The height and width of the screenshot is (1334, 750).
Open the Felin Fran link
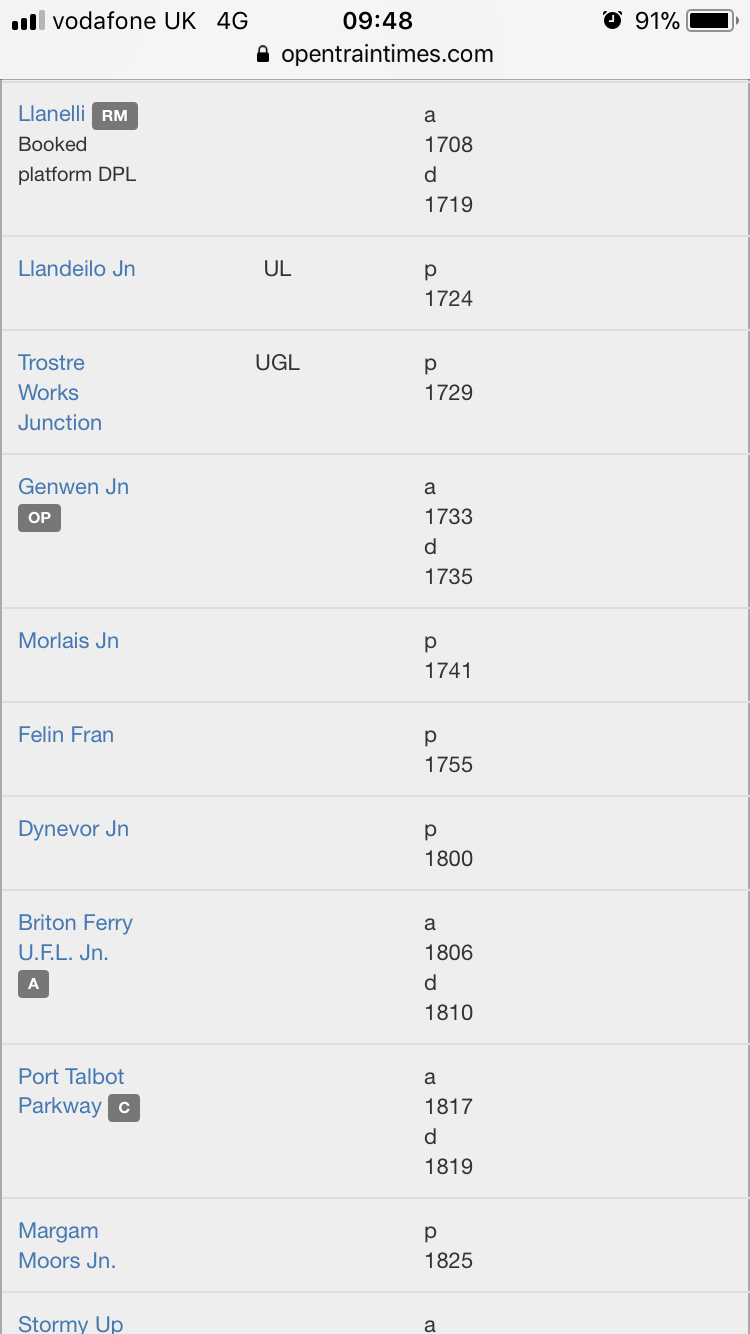(66, 734)
